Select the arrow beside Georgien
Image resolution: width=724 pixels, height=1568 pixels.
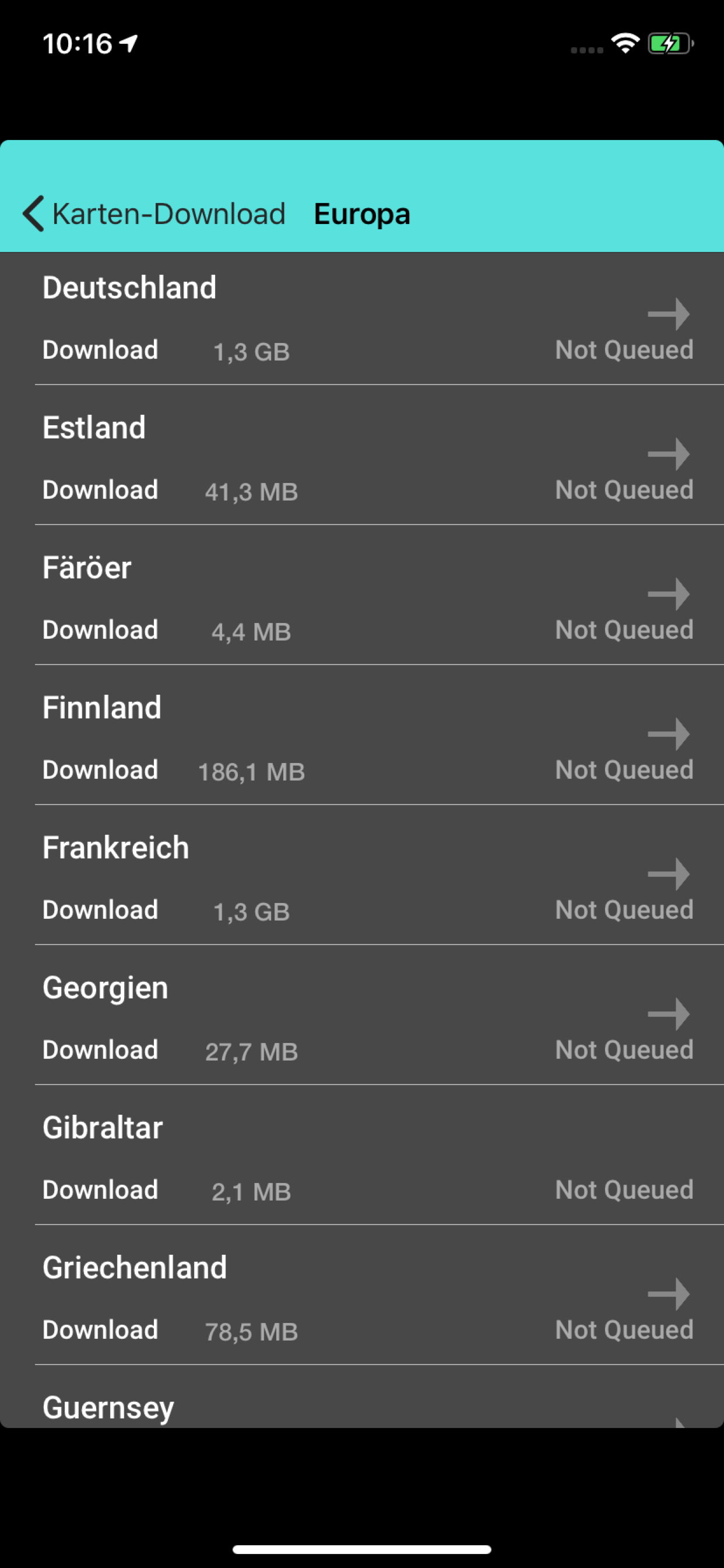click(668, 1014)
